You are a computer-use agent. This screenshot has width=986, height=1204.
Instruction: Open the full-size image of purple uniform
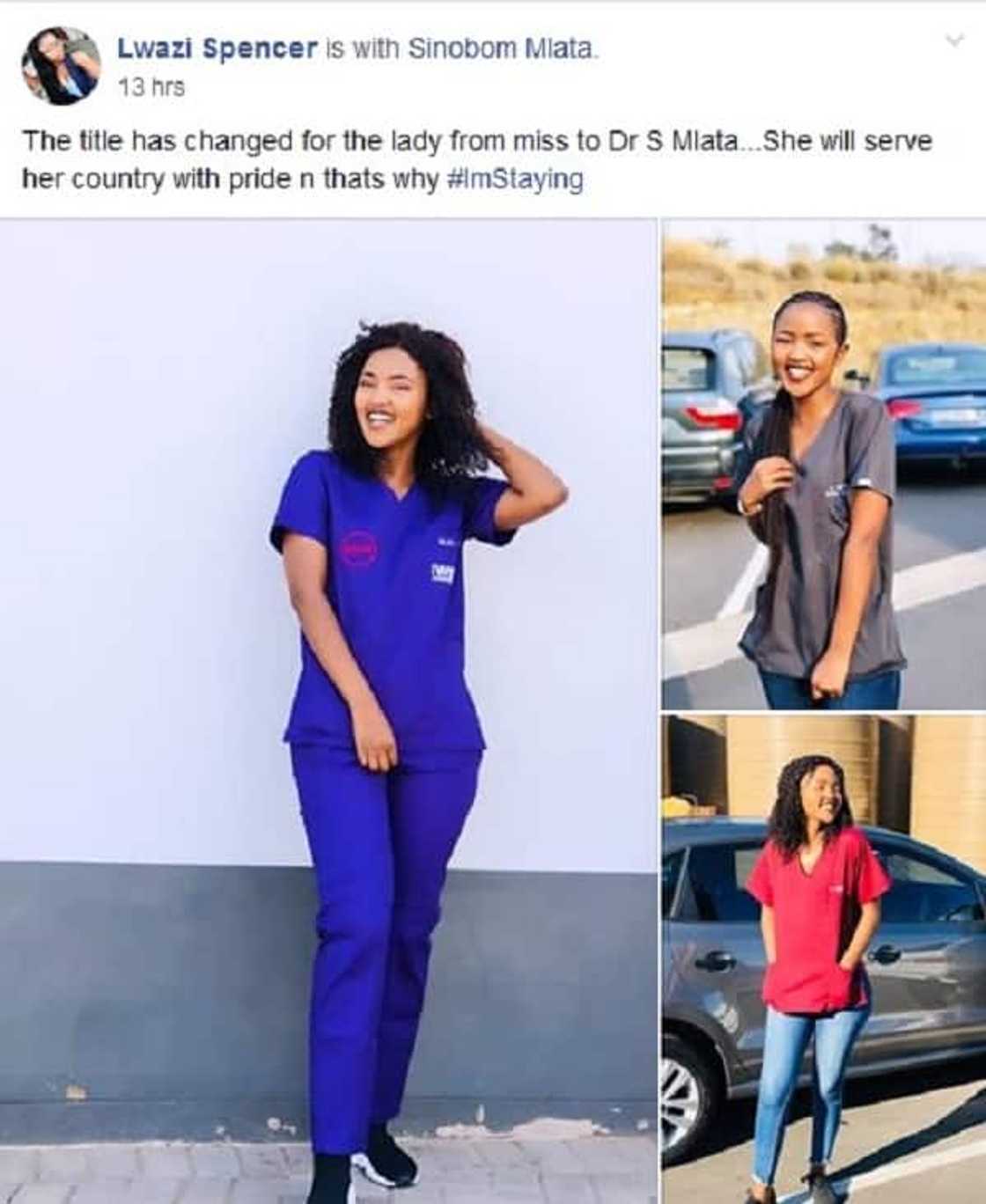coord(326,704)
